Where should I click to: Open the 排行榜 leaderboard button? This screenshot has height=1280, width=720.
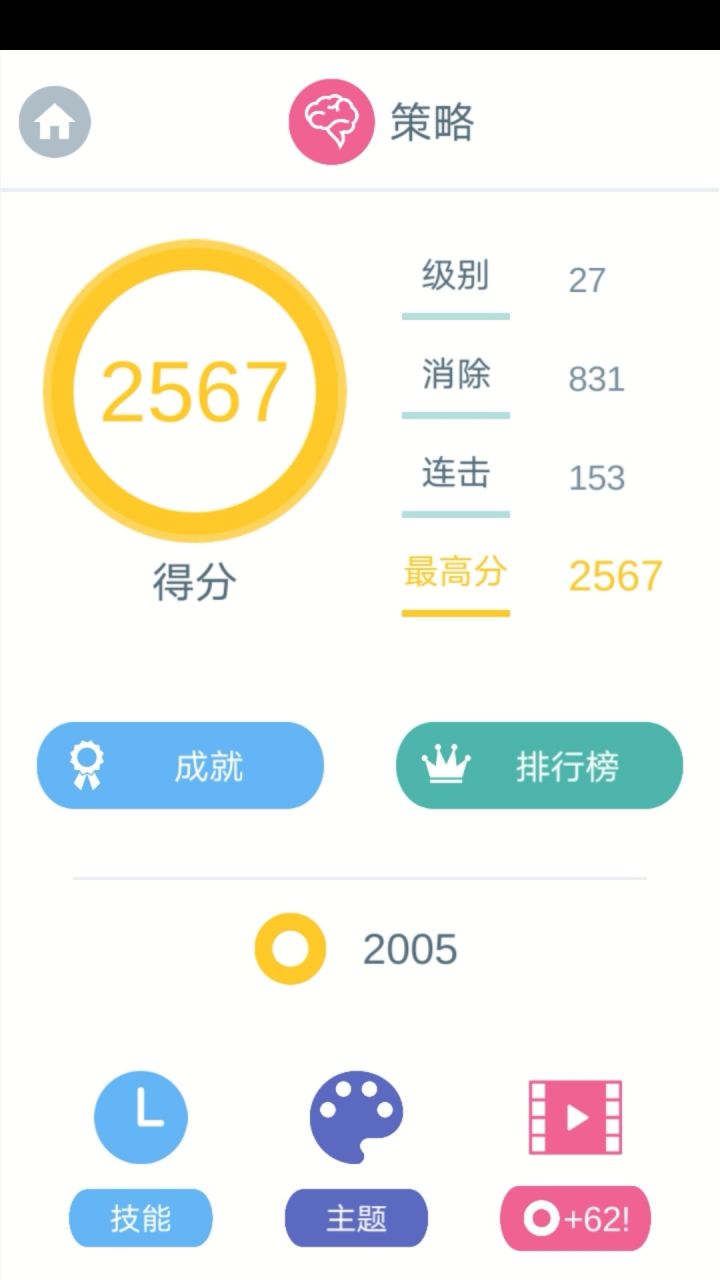tap(539, 765)
